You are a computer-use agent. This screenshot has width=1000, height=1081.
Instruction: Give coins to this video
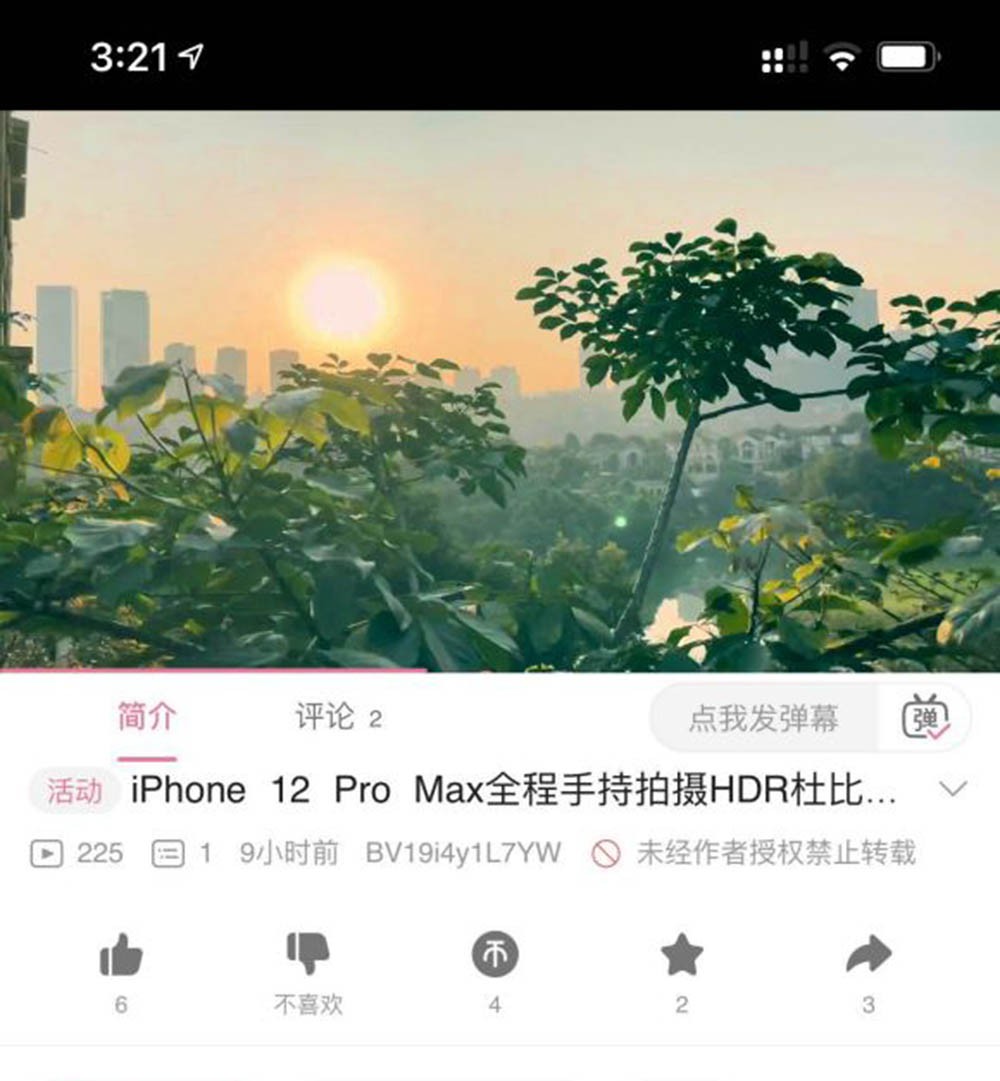click(x=495, y=955)
